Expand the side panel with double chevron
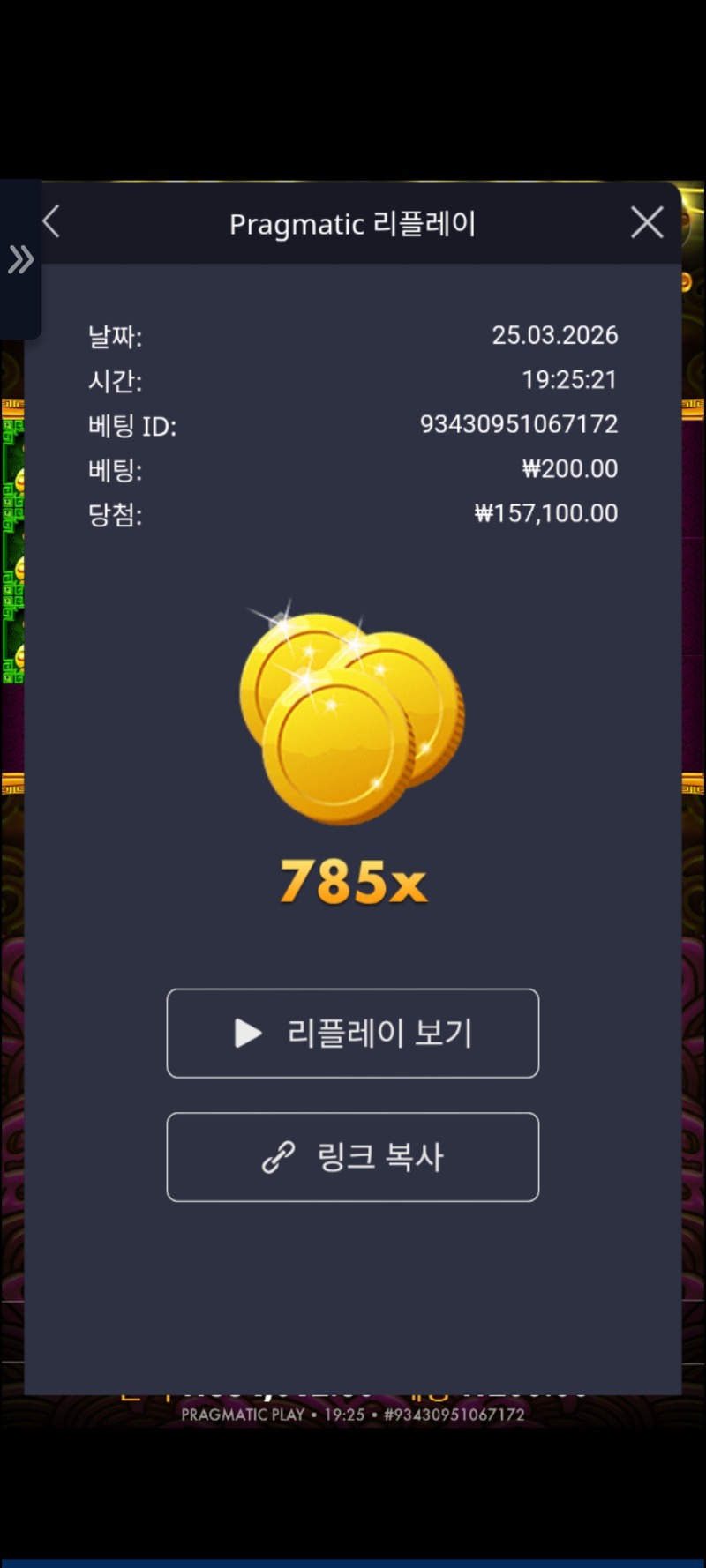 tap(20, 259)
